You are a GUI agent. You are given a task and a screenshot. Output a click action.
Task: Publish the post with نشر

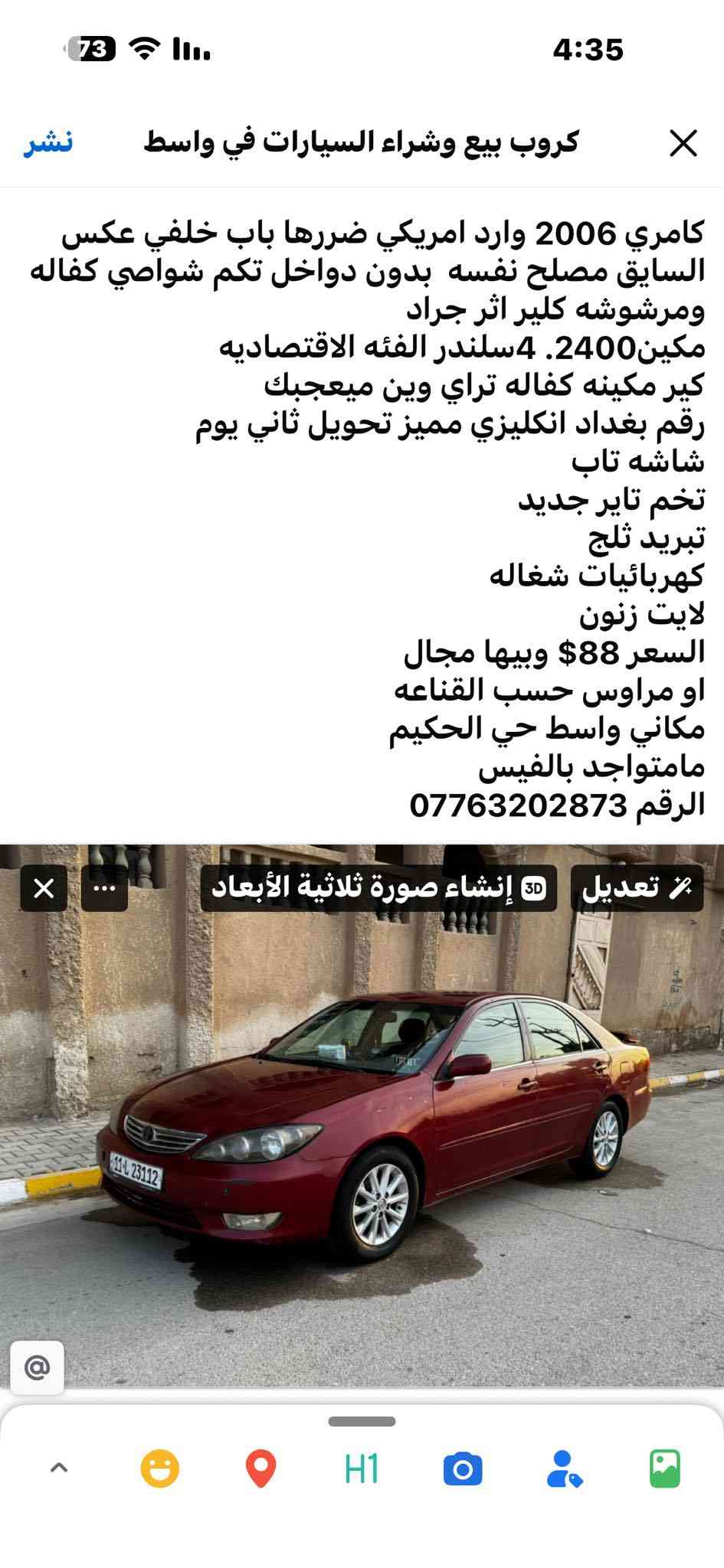click(x=48, y=143)
